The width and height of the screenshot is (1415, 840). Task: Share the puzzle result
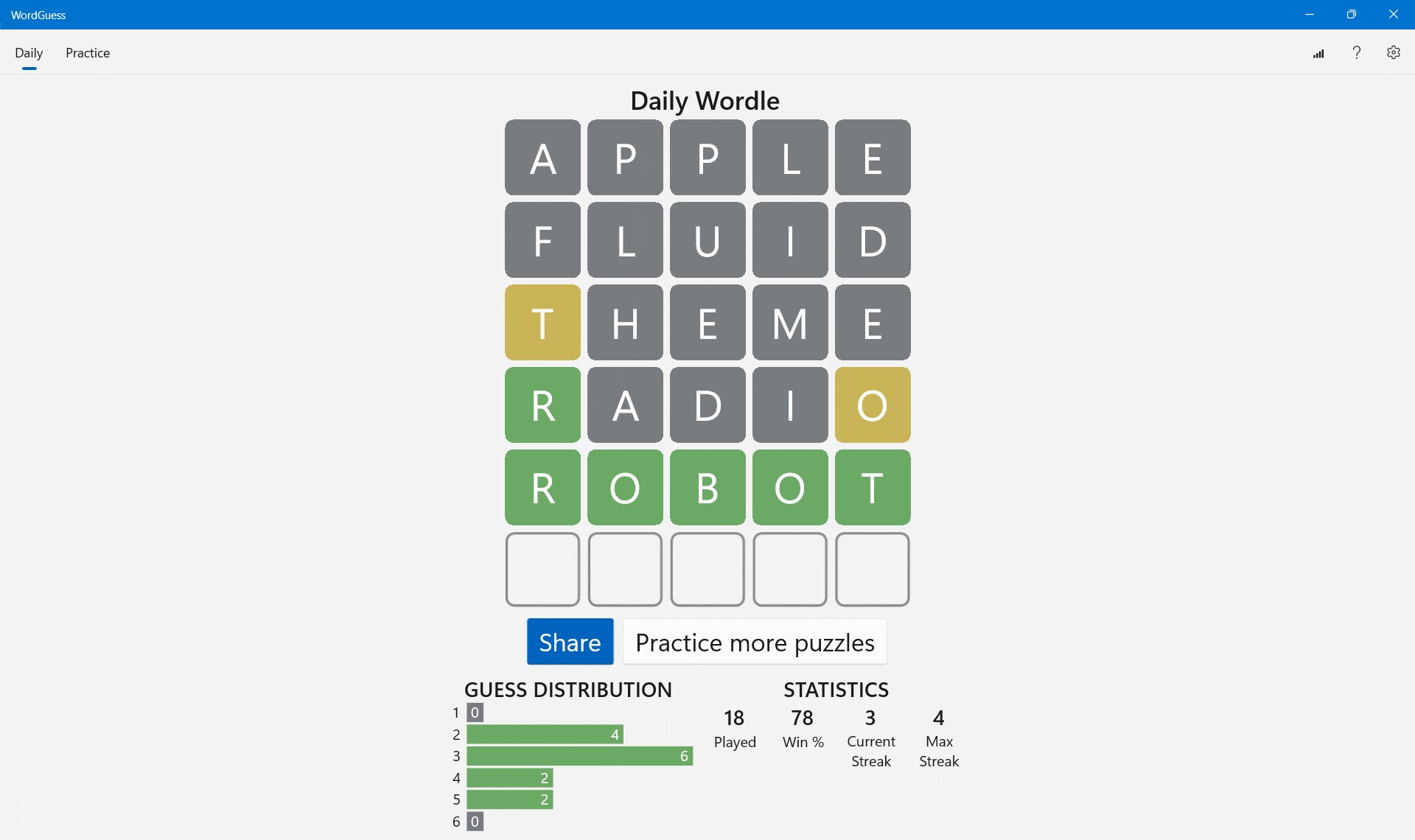point(570,642)
